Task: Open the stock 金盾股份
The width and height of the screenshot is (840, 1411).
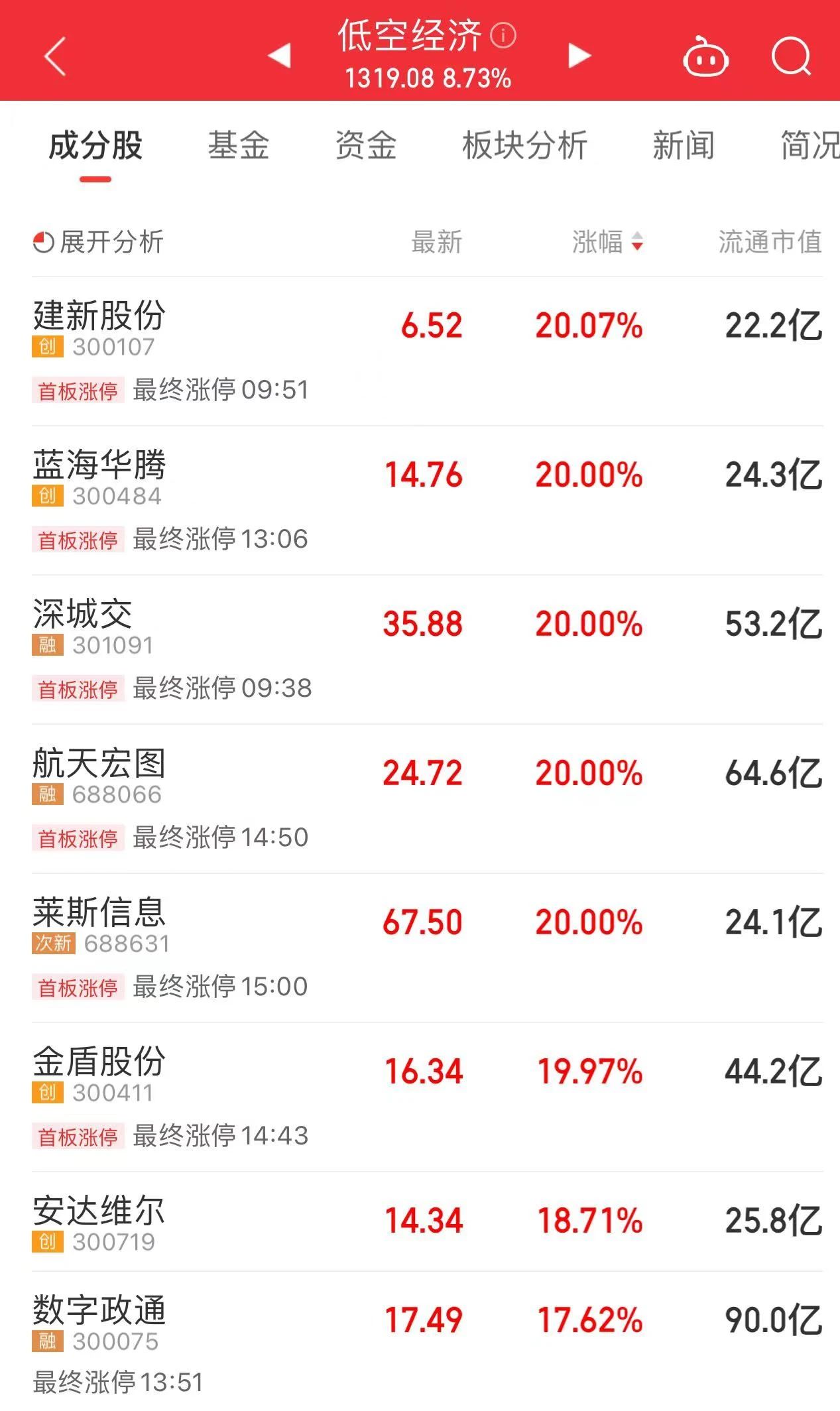Action: point(99,1062)
